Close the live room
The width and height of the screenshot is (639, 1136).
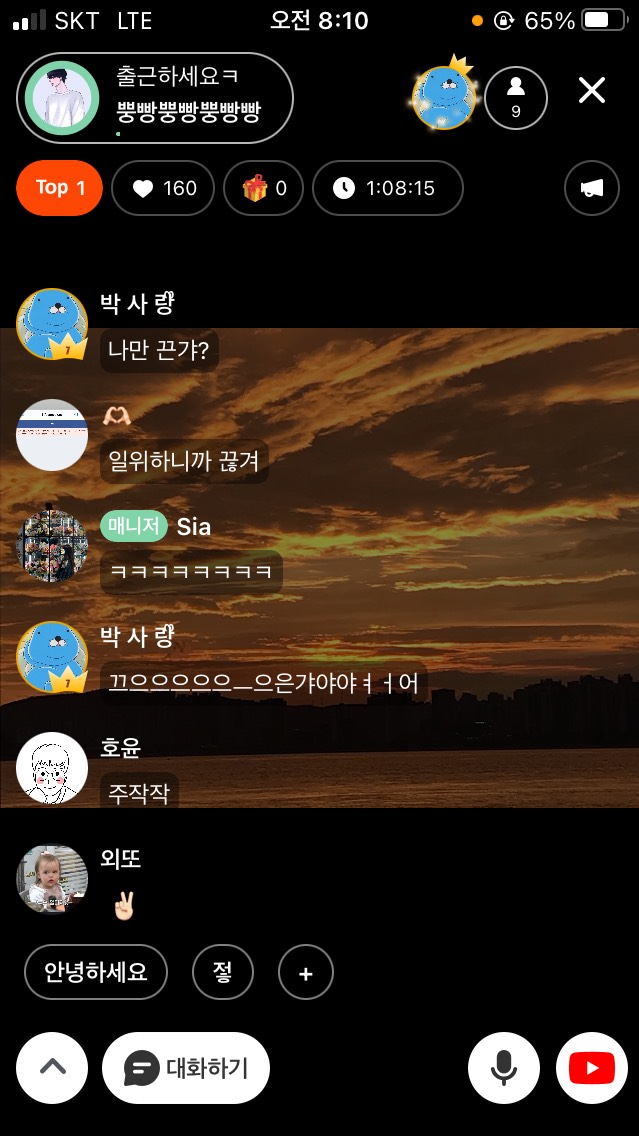click(592, 91)
